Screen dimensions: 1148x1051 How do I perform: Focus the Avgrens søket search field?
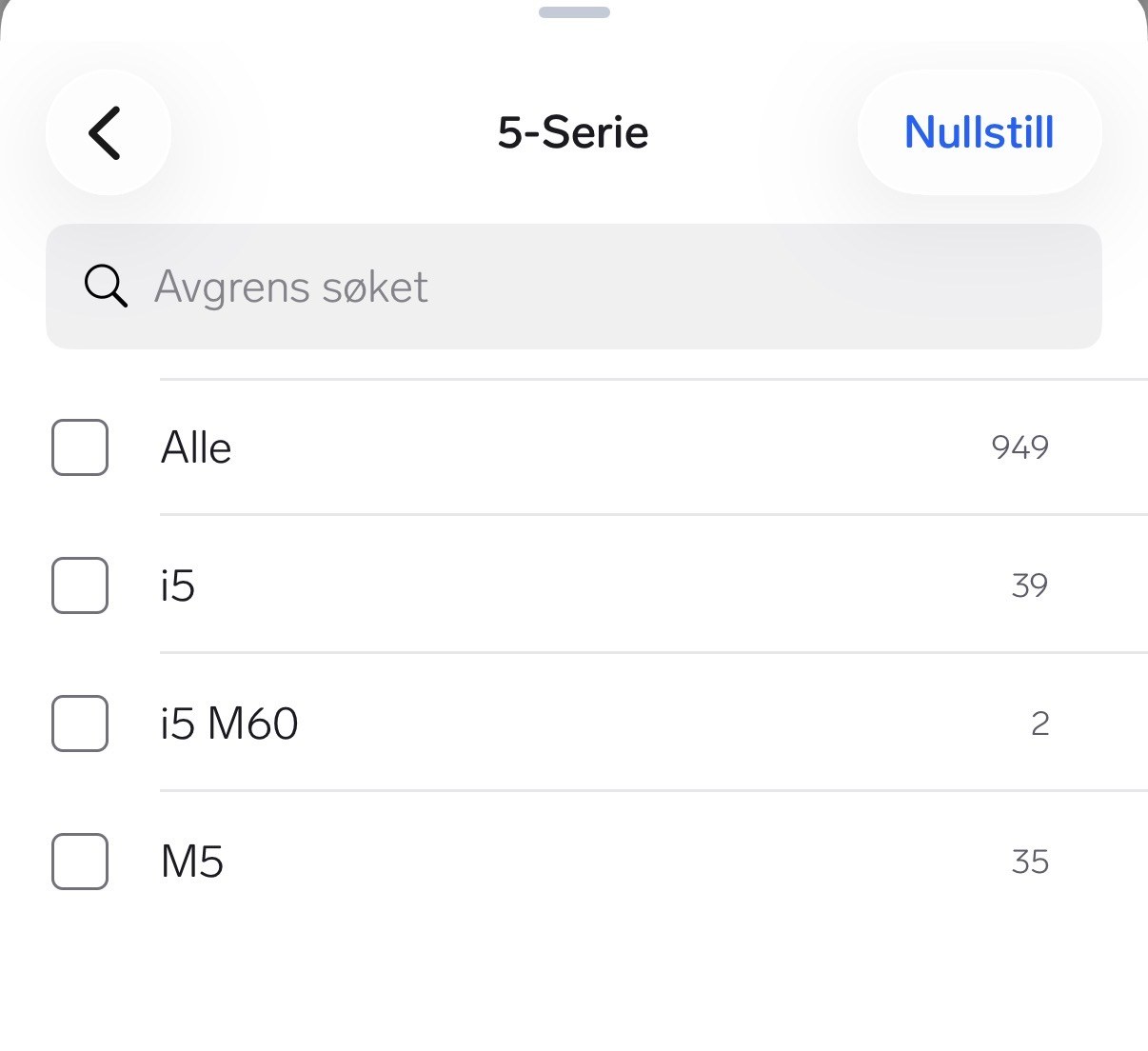[573, 287]
